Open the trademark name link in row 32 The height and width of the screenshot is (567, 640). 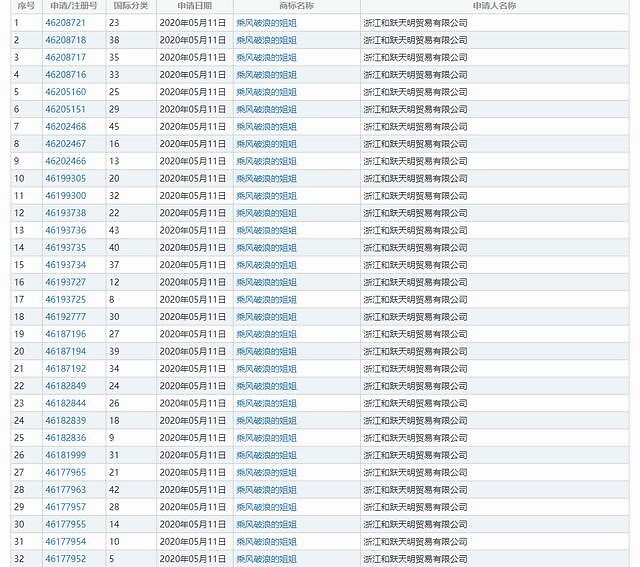[x=266, y=559]
